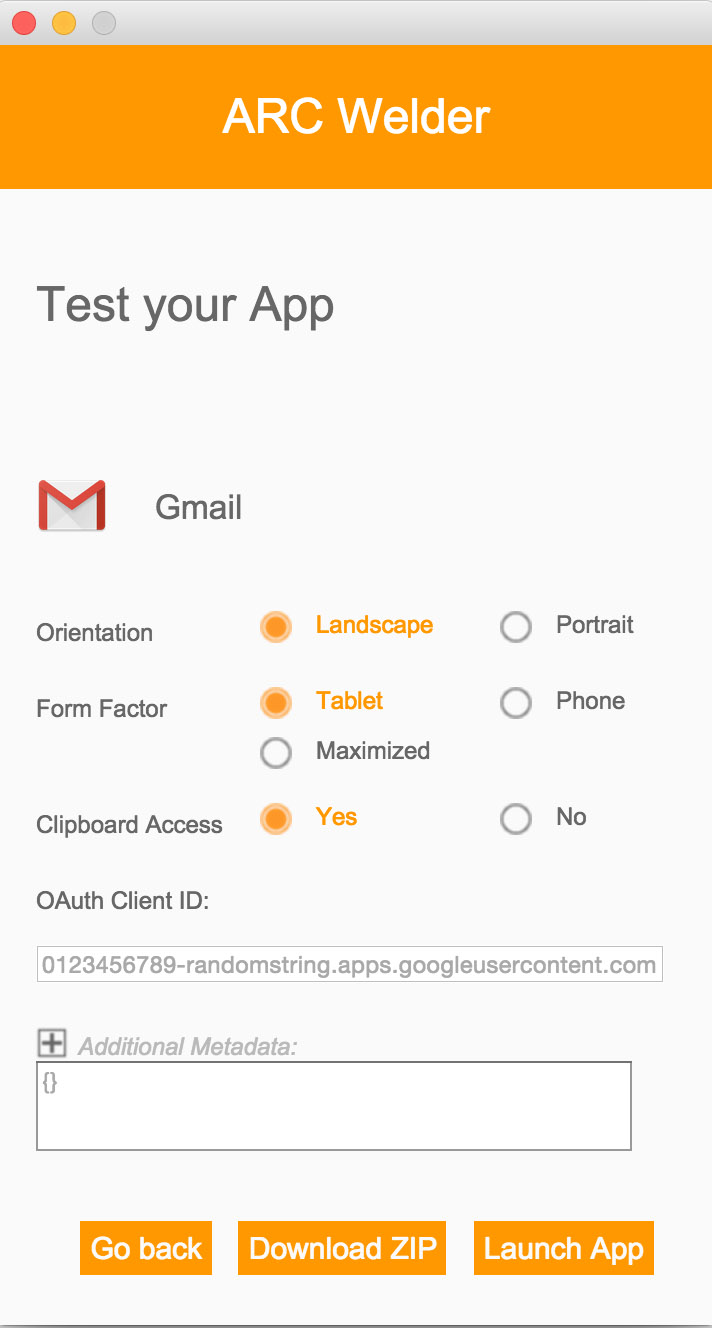Launch App for testing
This screenshot has height=1328, width=712.
(563, 1248)
